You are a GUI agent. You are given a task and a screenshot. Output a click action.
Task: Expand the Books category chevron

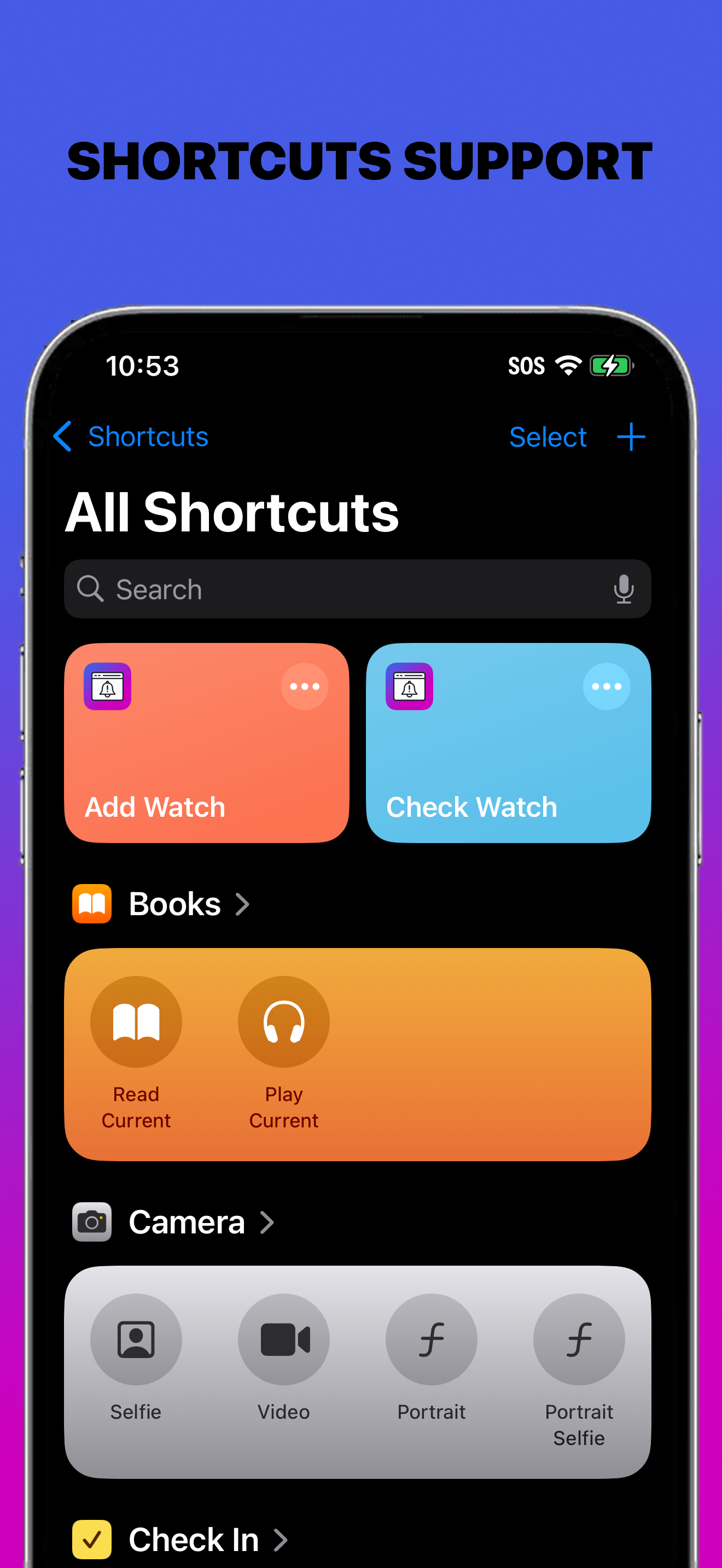pos(243,904)
